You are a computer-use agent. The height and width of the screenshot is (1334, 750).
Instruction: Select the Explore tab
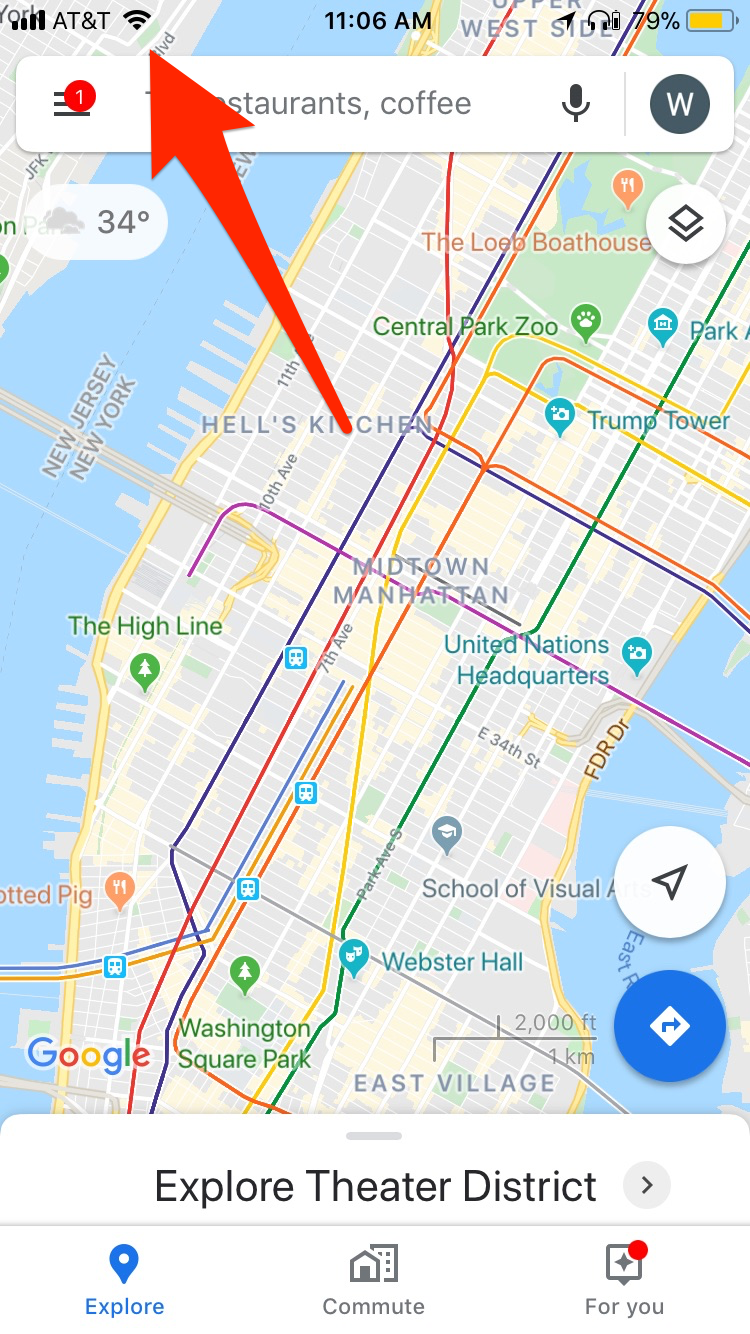(124, 1280)
